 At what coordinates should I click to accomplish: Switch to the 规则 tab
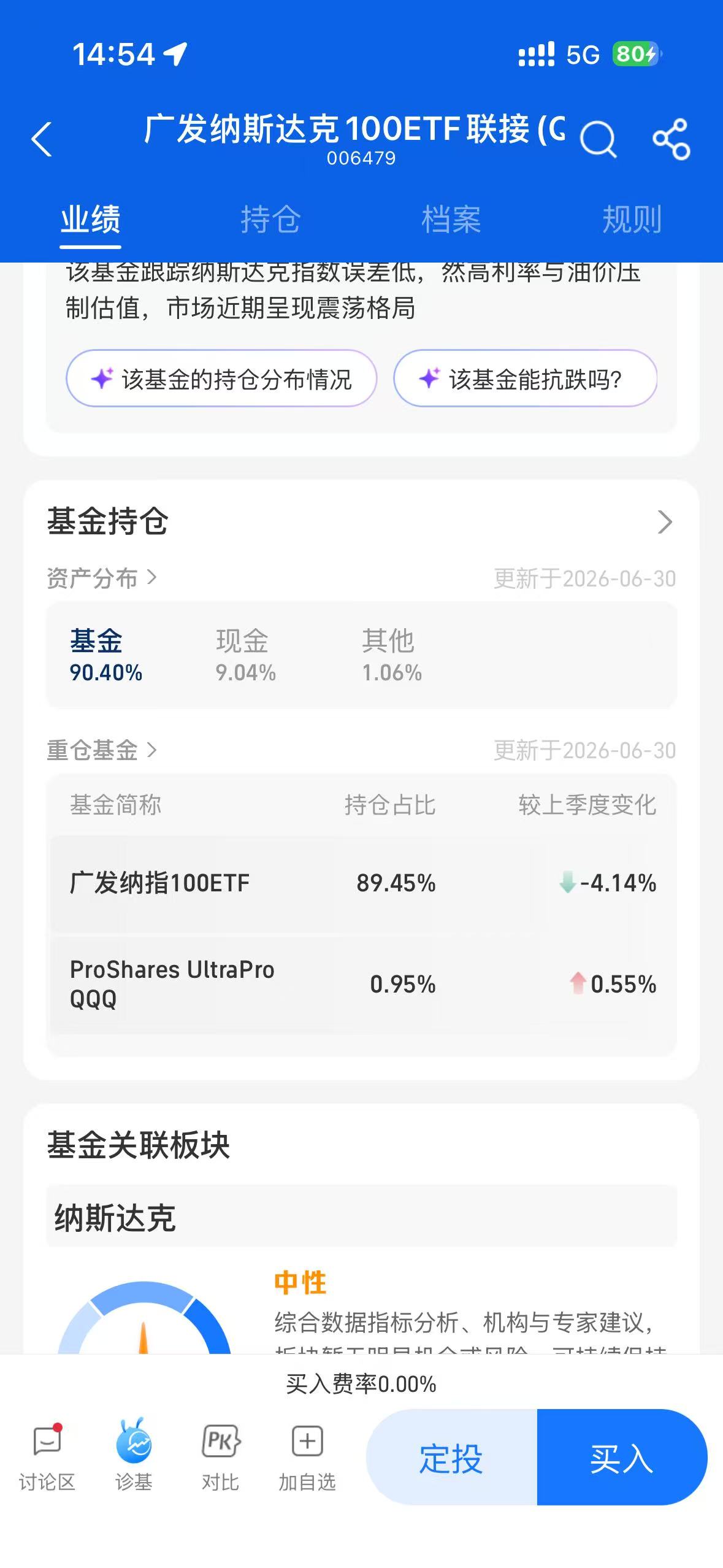[632, 220]
